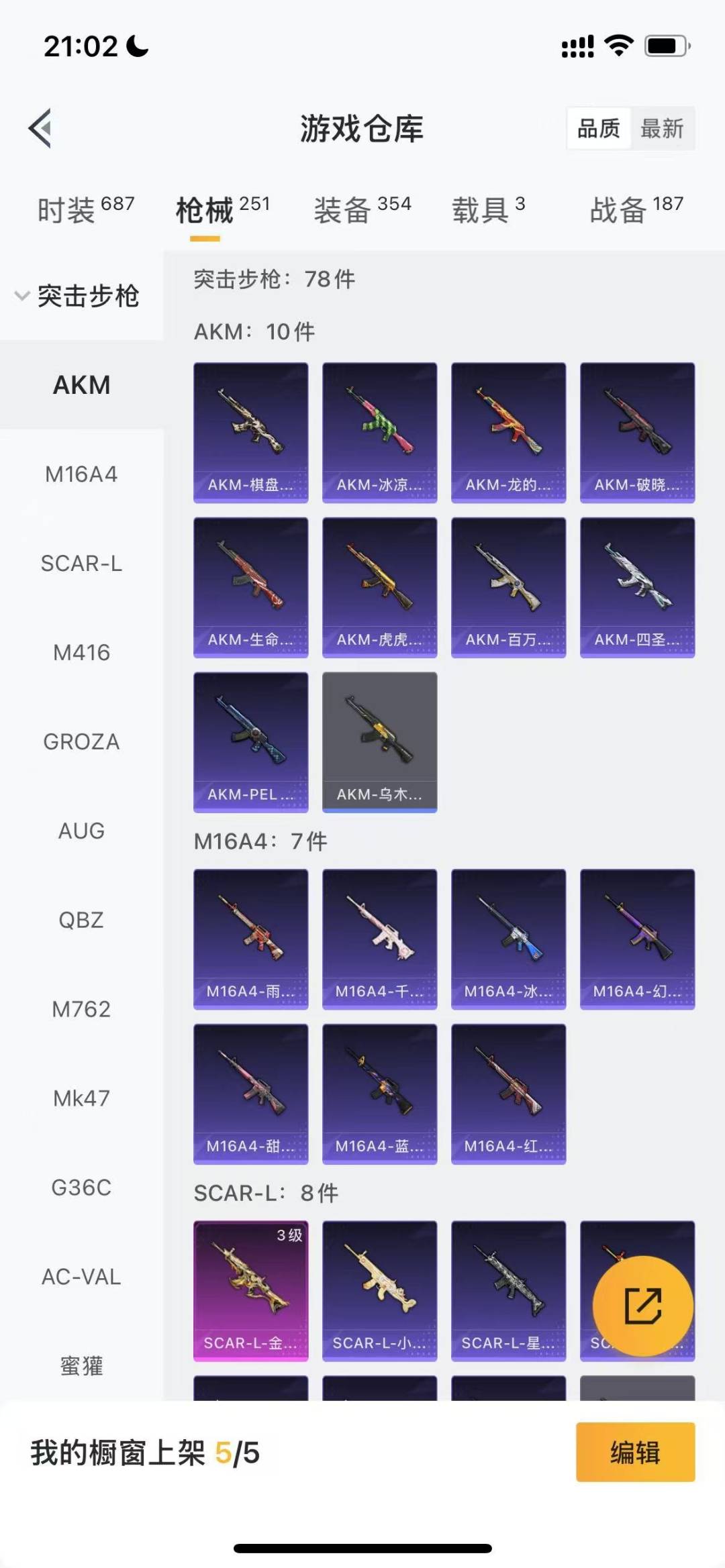Open the AKM-四圣 skin tile

pos(638,587)
